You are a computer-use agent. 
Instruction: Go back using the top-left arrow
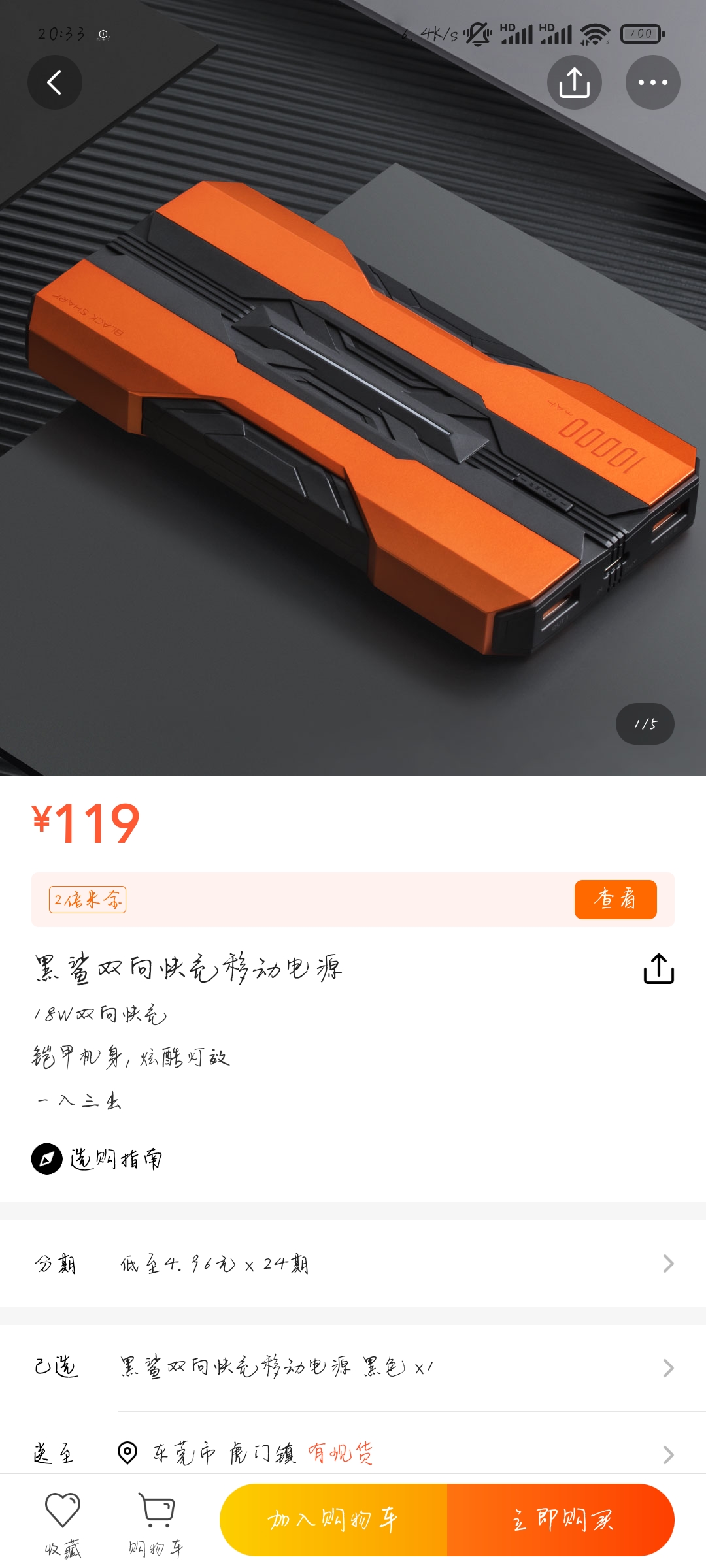click(x=55, y=82)
